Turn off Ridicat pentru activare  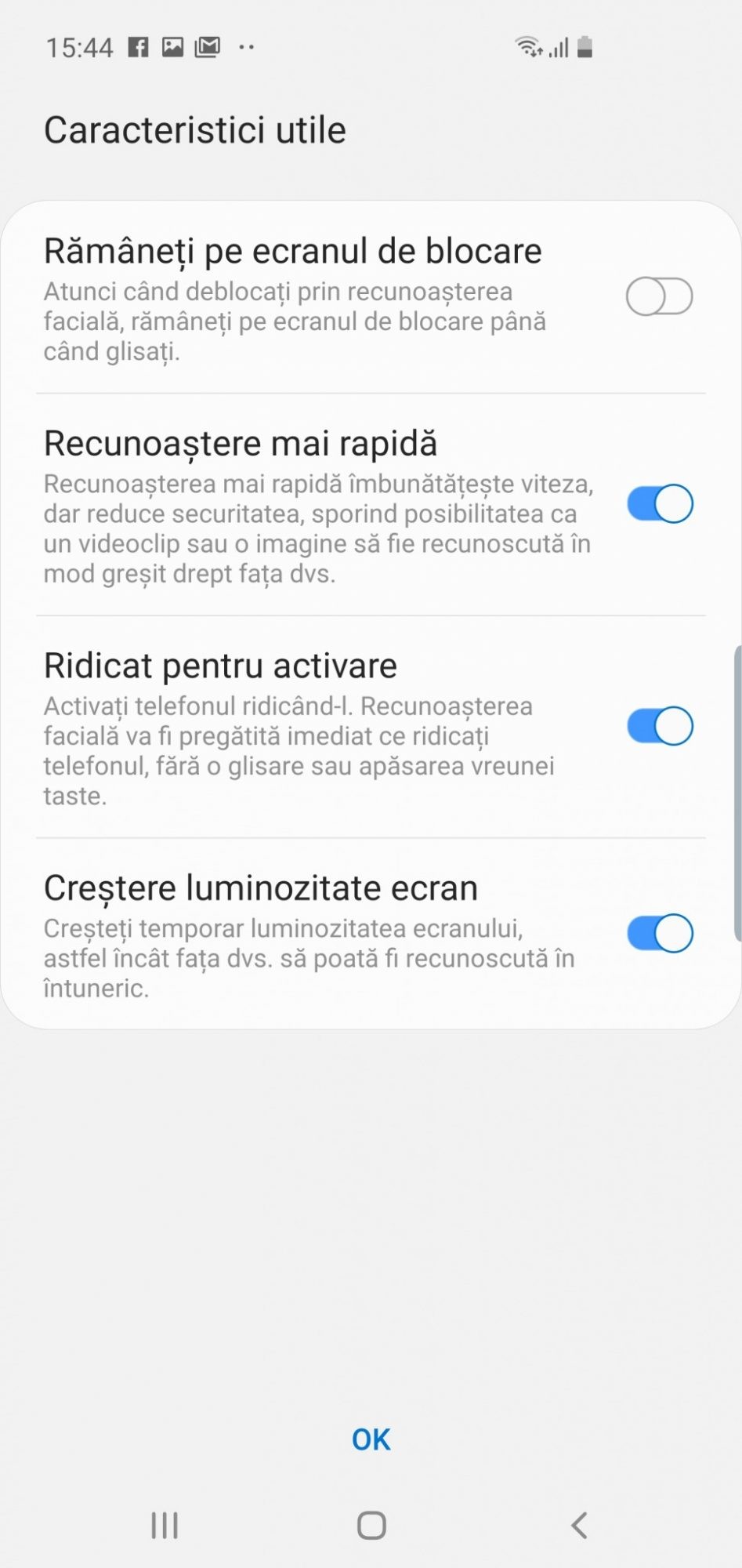pos(659,726)
